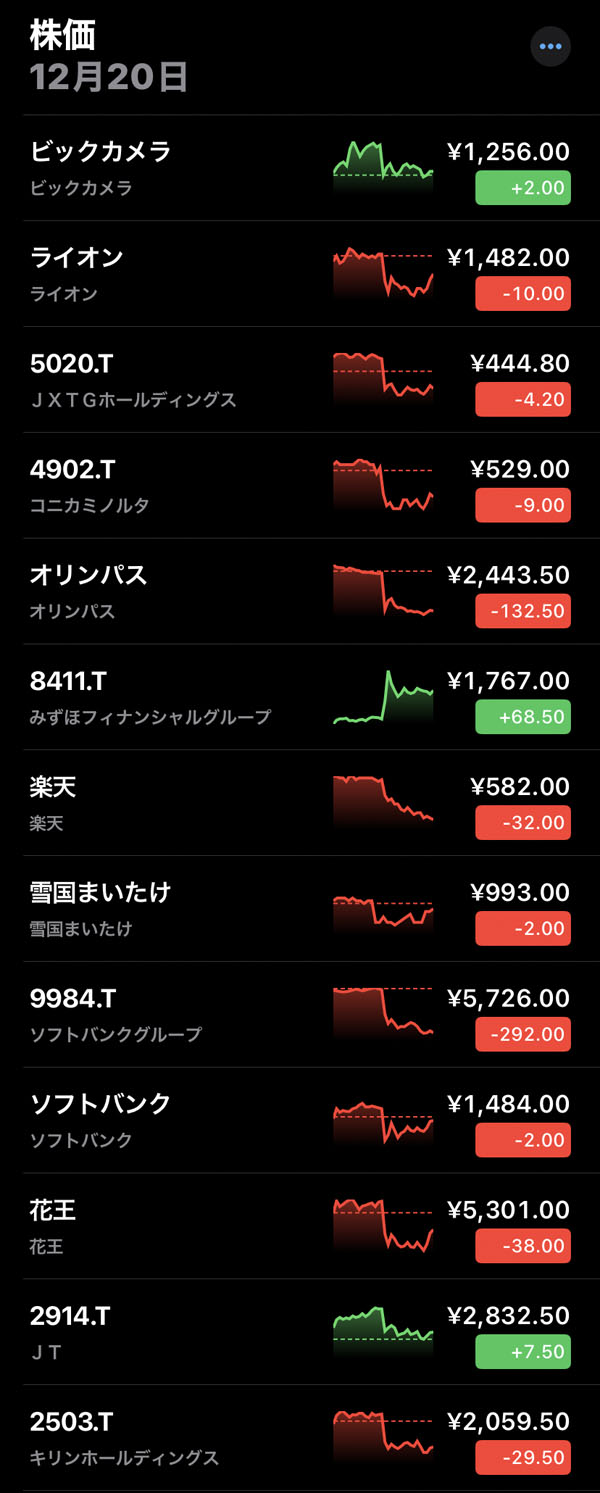
Task: Open the more options ellipsis menu
Action: [x=550, y=46]
